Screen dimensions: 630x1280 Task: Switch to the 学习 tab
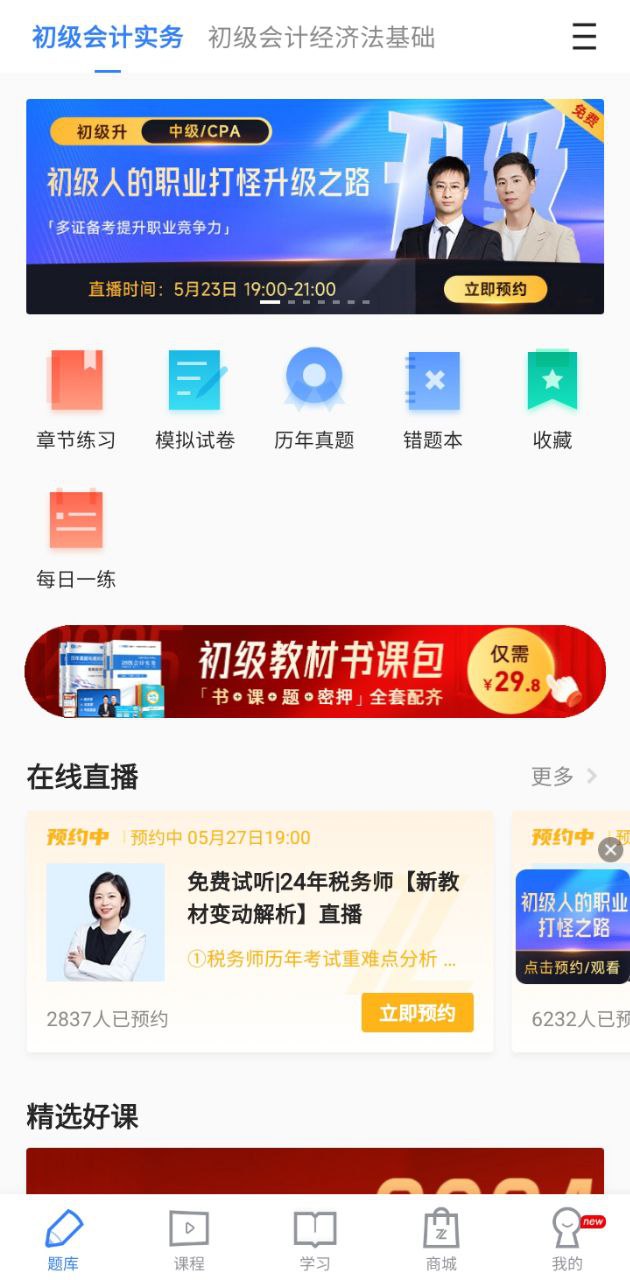(315, 1240)
